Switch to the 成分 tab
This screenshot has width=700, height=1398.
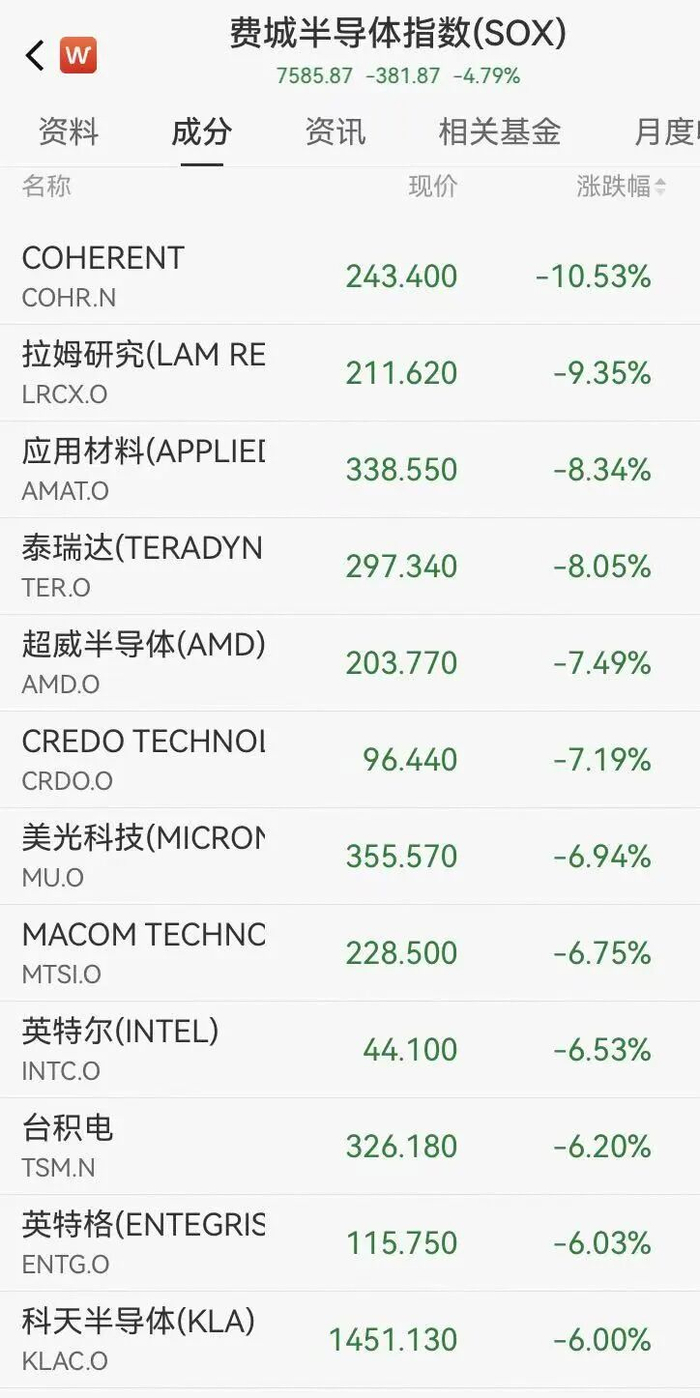pyautogui.click(x=201, y=132)
